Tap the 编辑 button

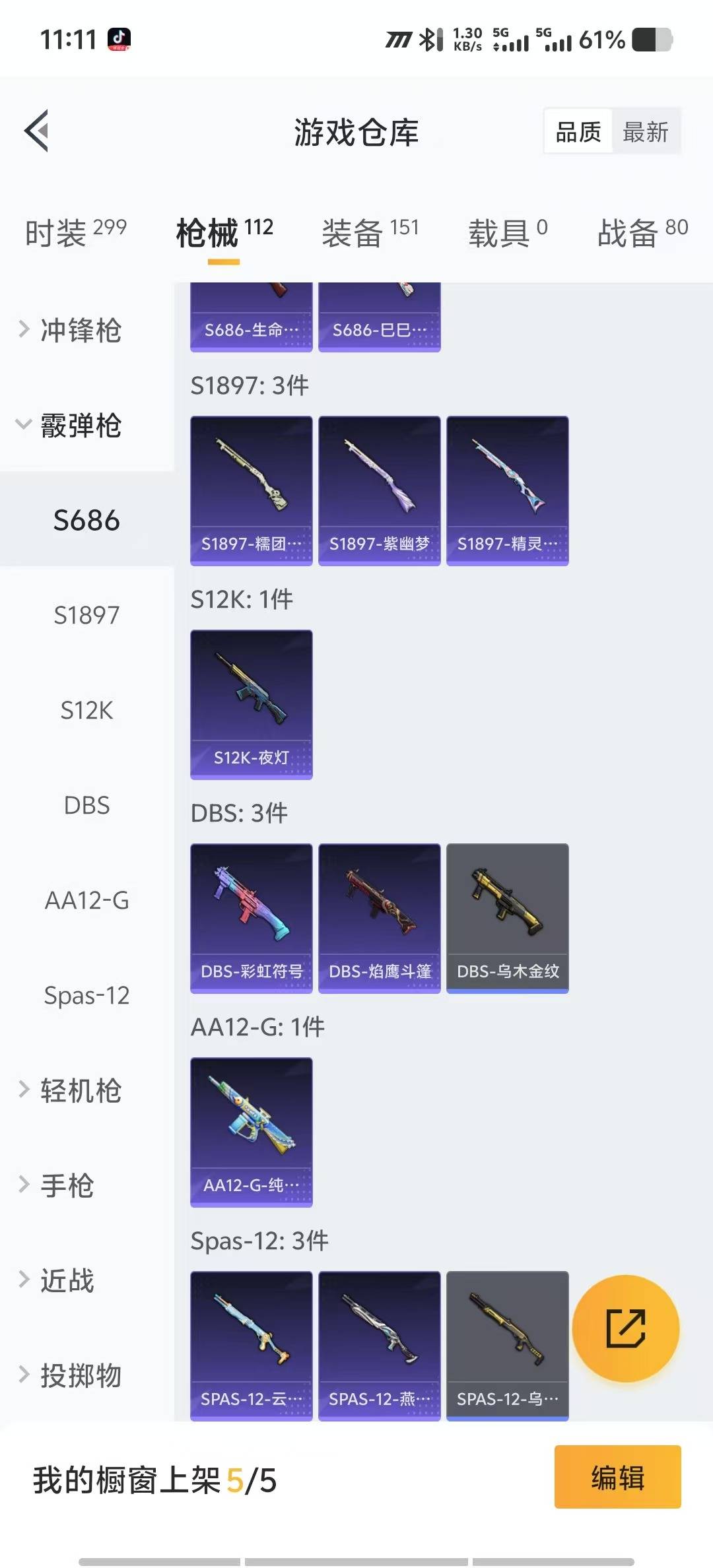tap(617, 1477)
